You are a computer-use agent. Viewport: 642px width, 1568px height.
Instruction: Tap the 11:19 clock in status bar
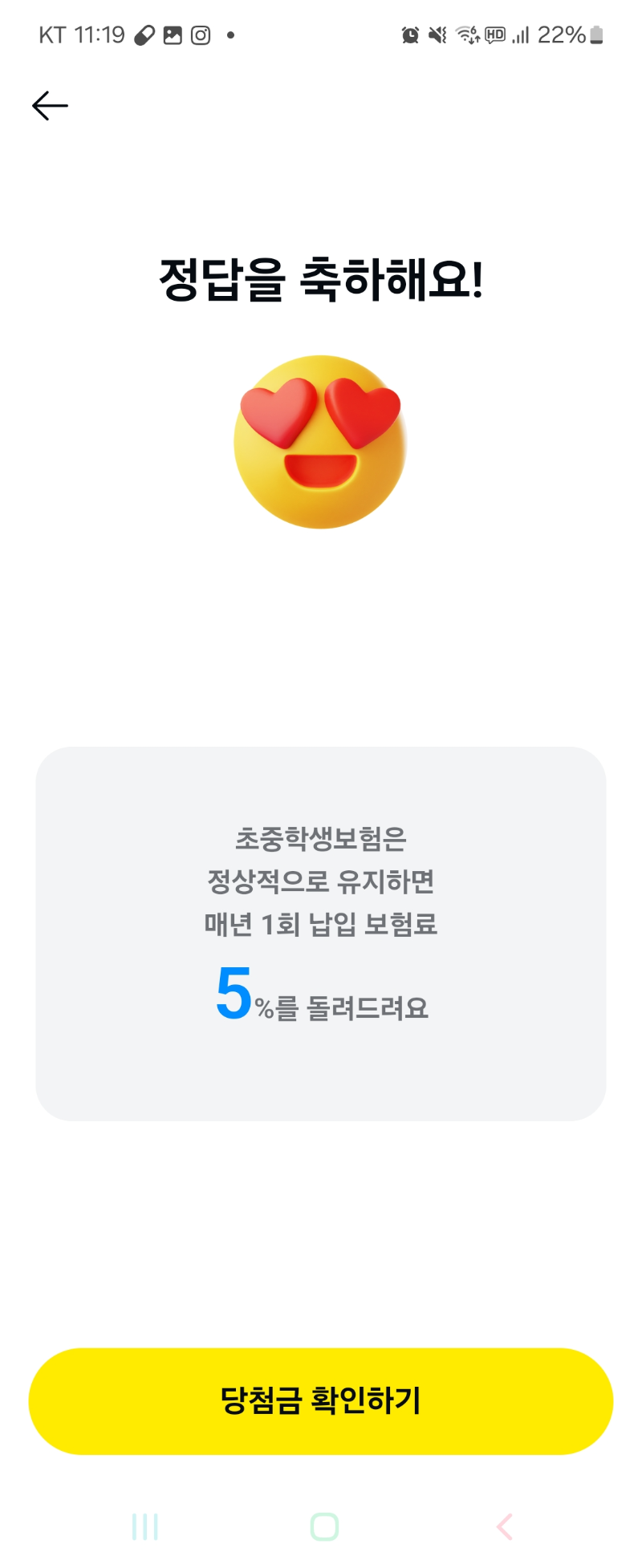98,34
